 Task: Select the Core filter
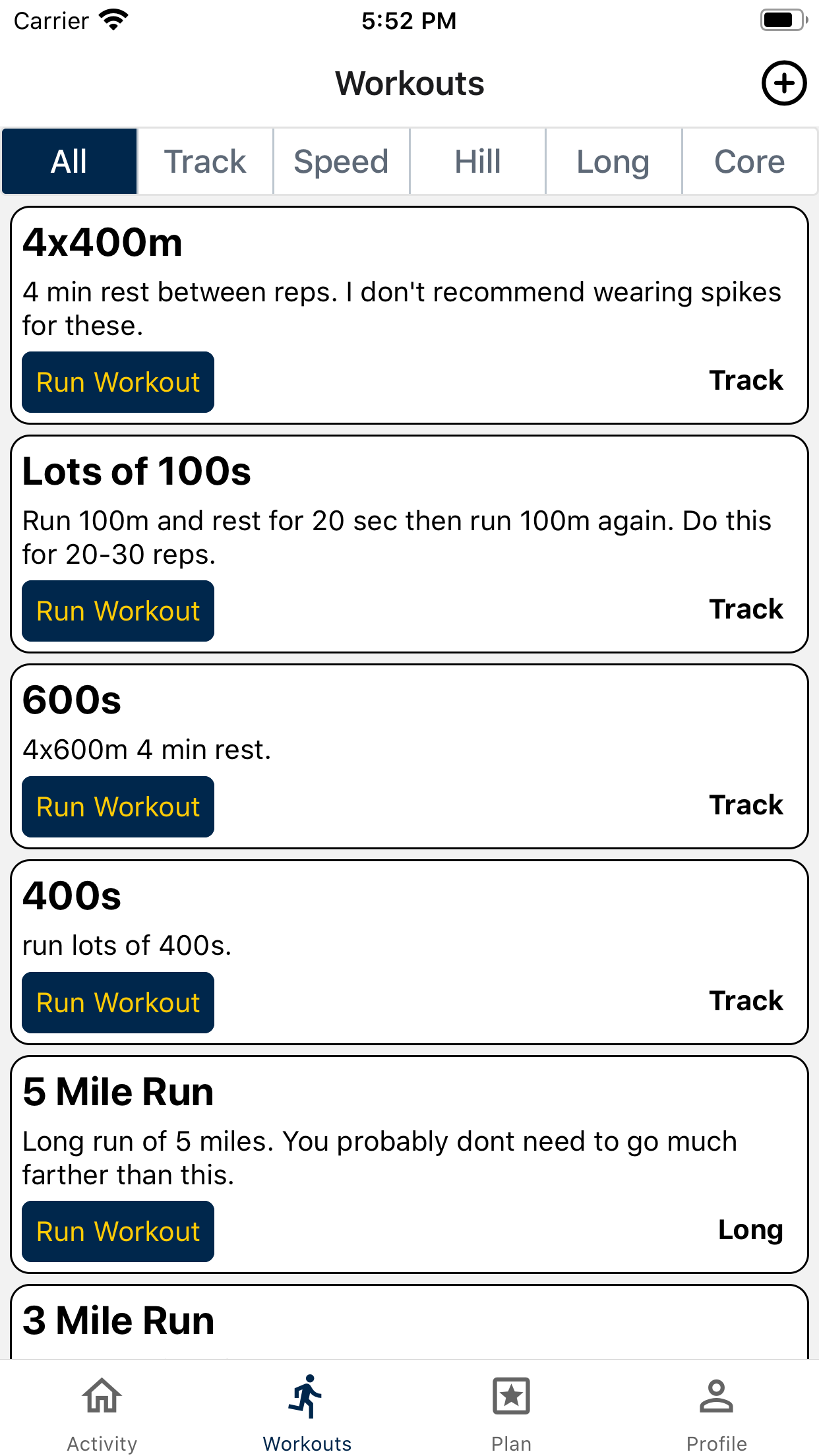[749, 161]
